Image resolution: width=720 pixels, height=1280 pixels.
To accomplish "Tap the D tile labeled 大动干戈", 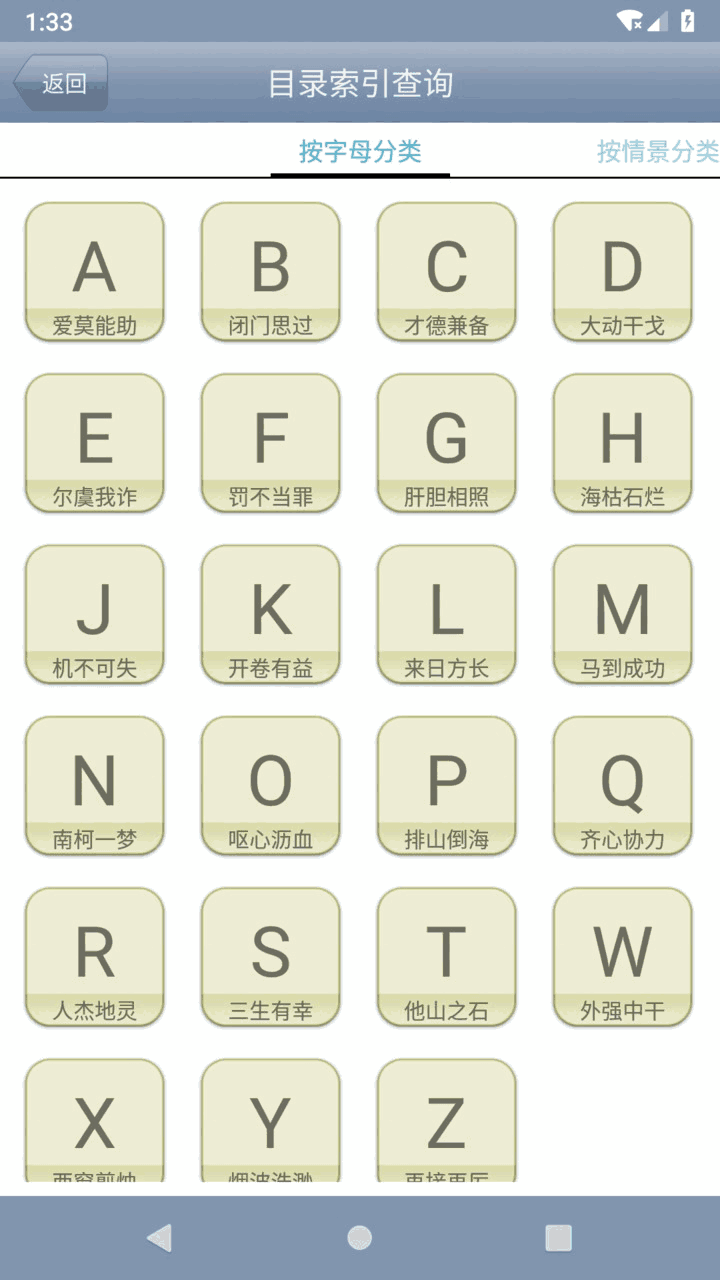I will tap(622, 271).
